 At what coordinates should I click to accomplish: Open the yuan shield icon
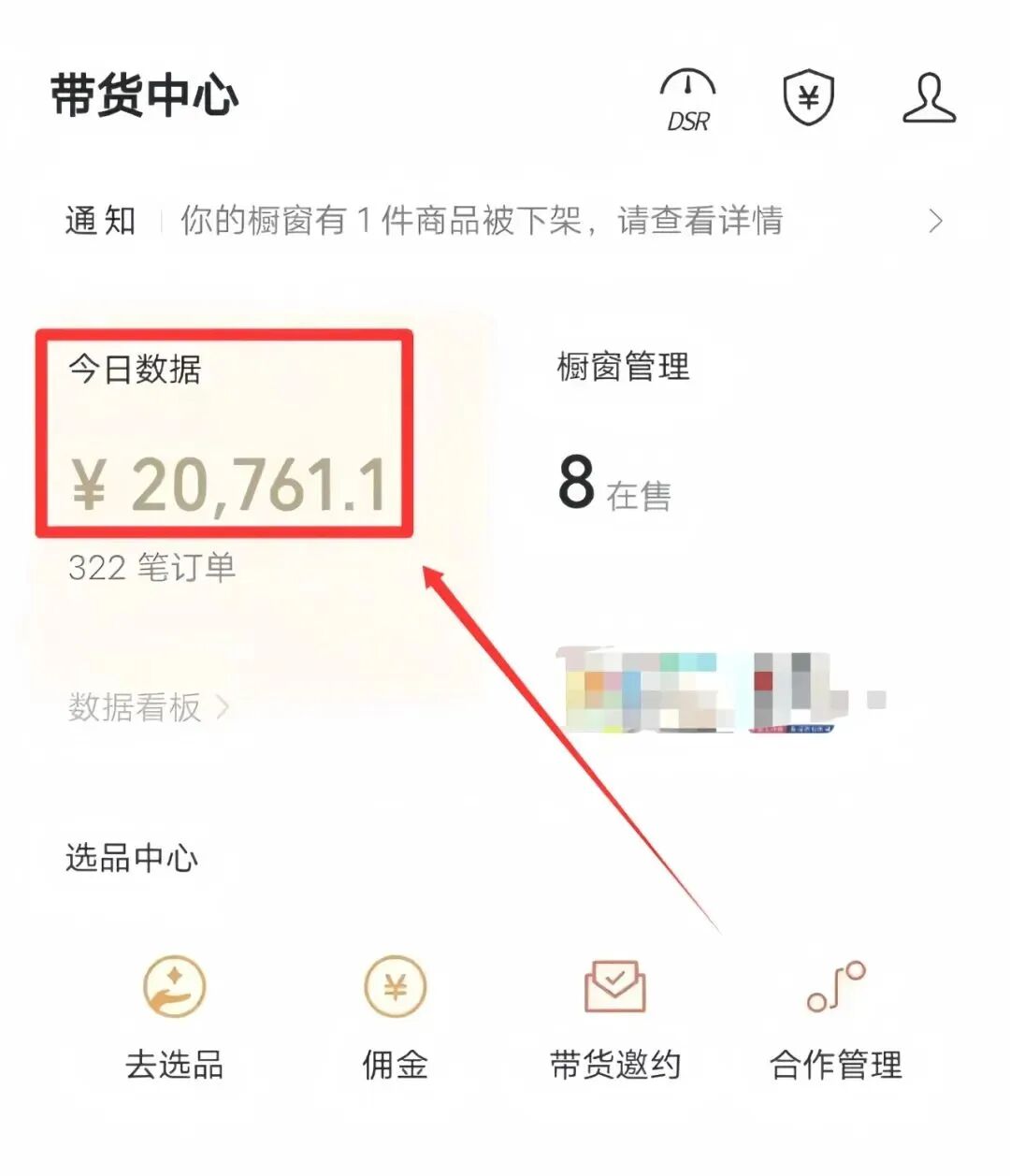[x=808, y=97]
